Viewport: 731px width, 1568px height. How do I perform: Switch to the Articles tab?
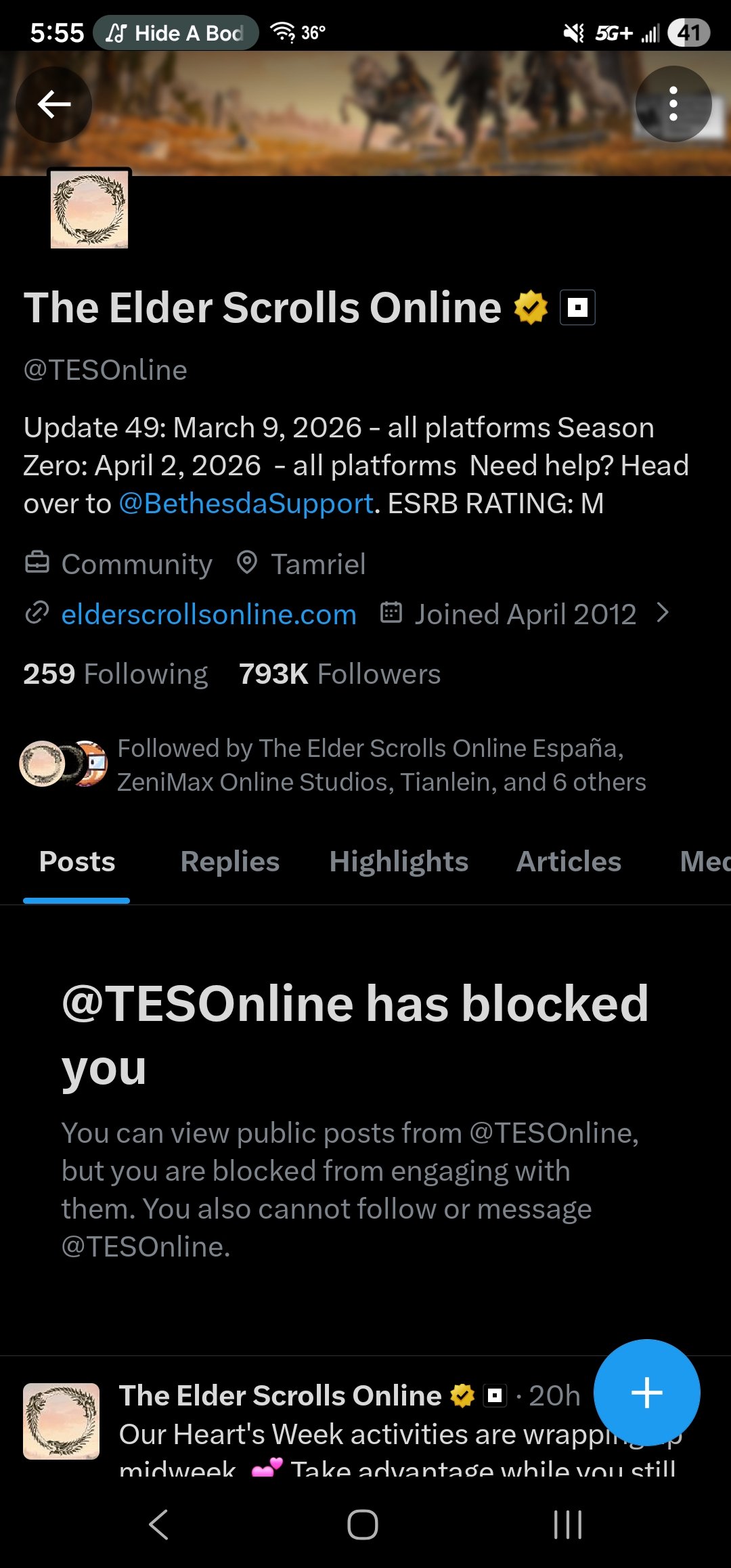coord(569,862)
